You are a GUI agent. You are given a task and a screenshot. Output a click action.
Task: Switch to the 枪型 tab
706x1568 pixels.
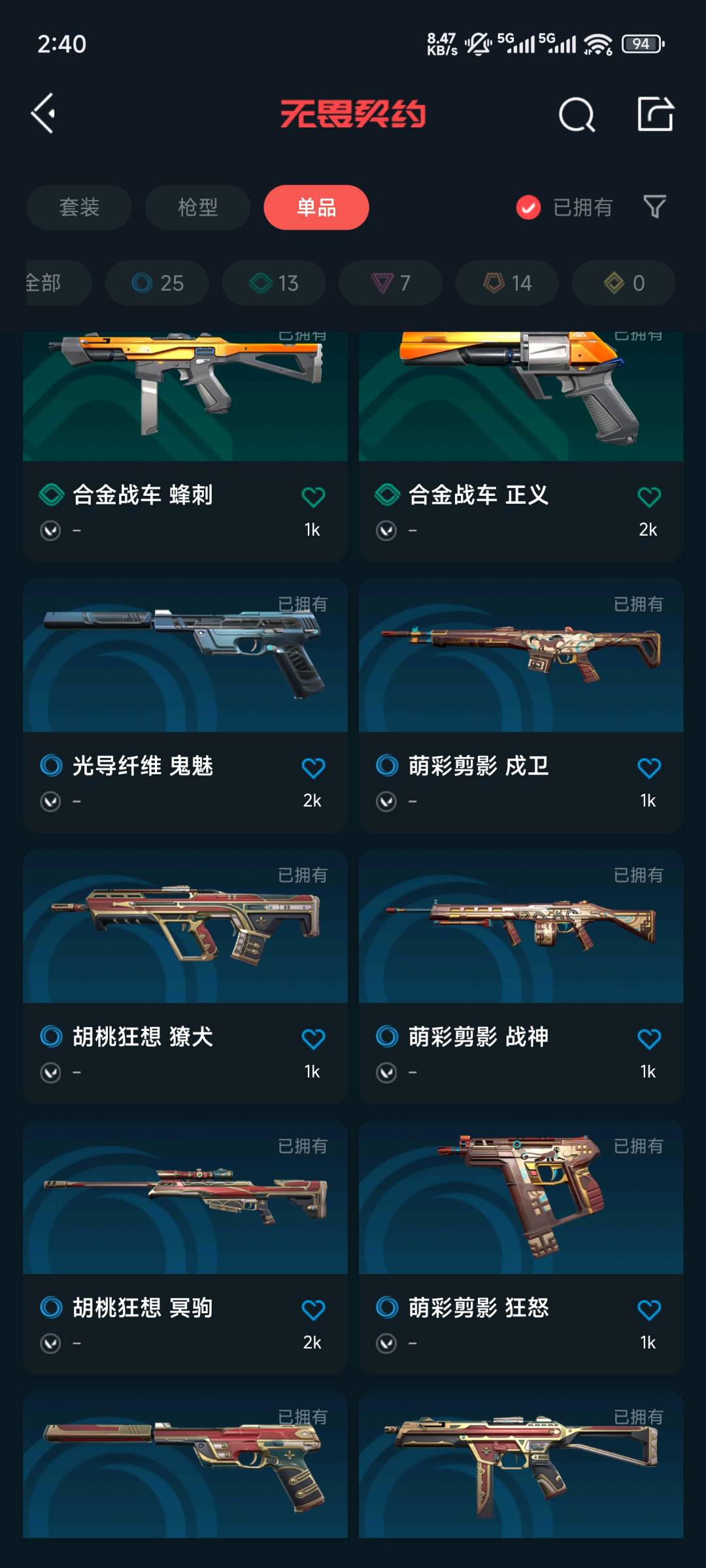pyautogui.click(x=197, y=208)
